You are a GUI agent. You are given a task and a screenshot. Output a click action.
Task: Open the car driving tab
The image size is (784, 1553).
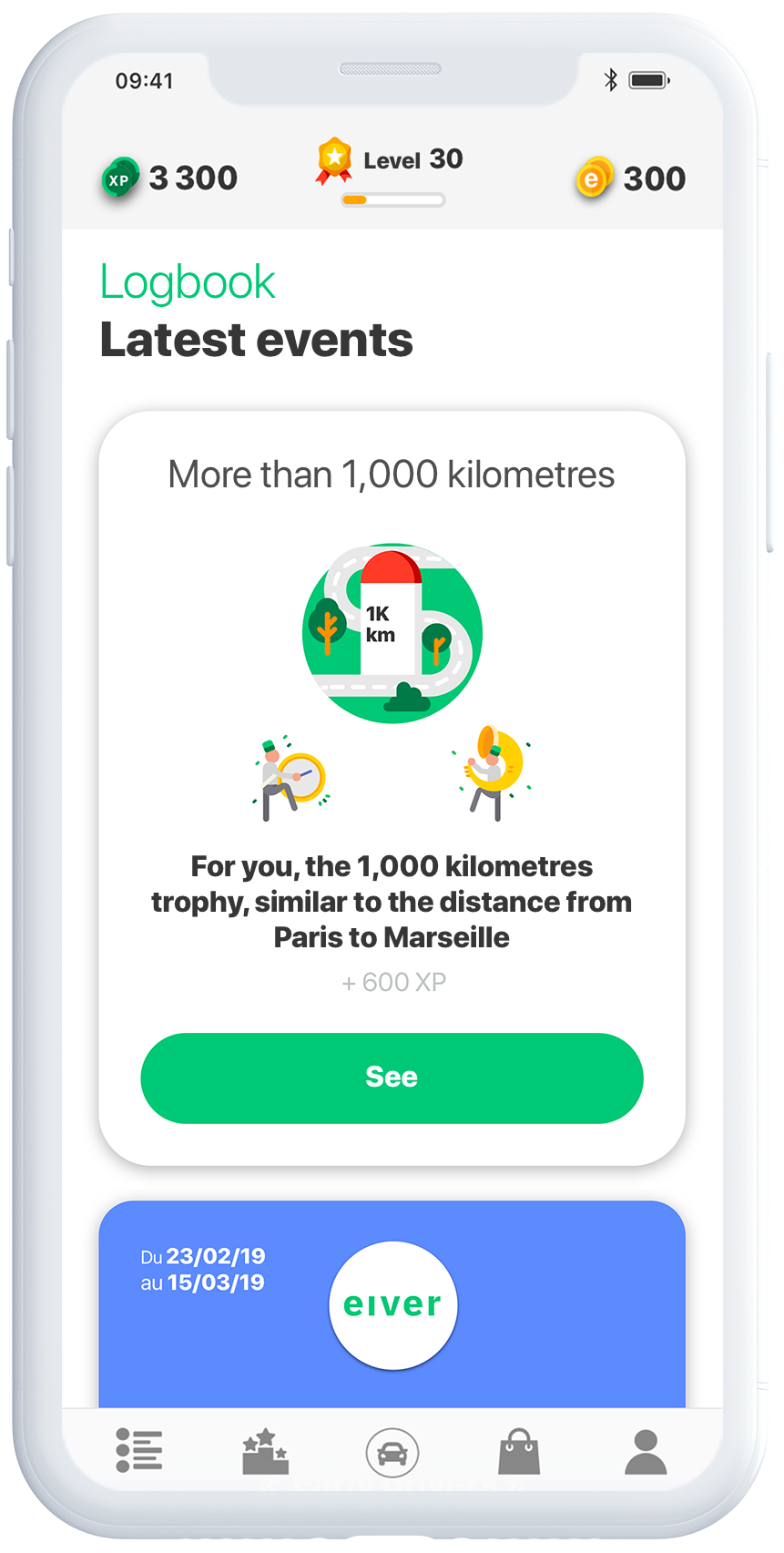tap(392, 1452)
